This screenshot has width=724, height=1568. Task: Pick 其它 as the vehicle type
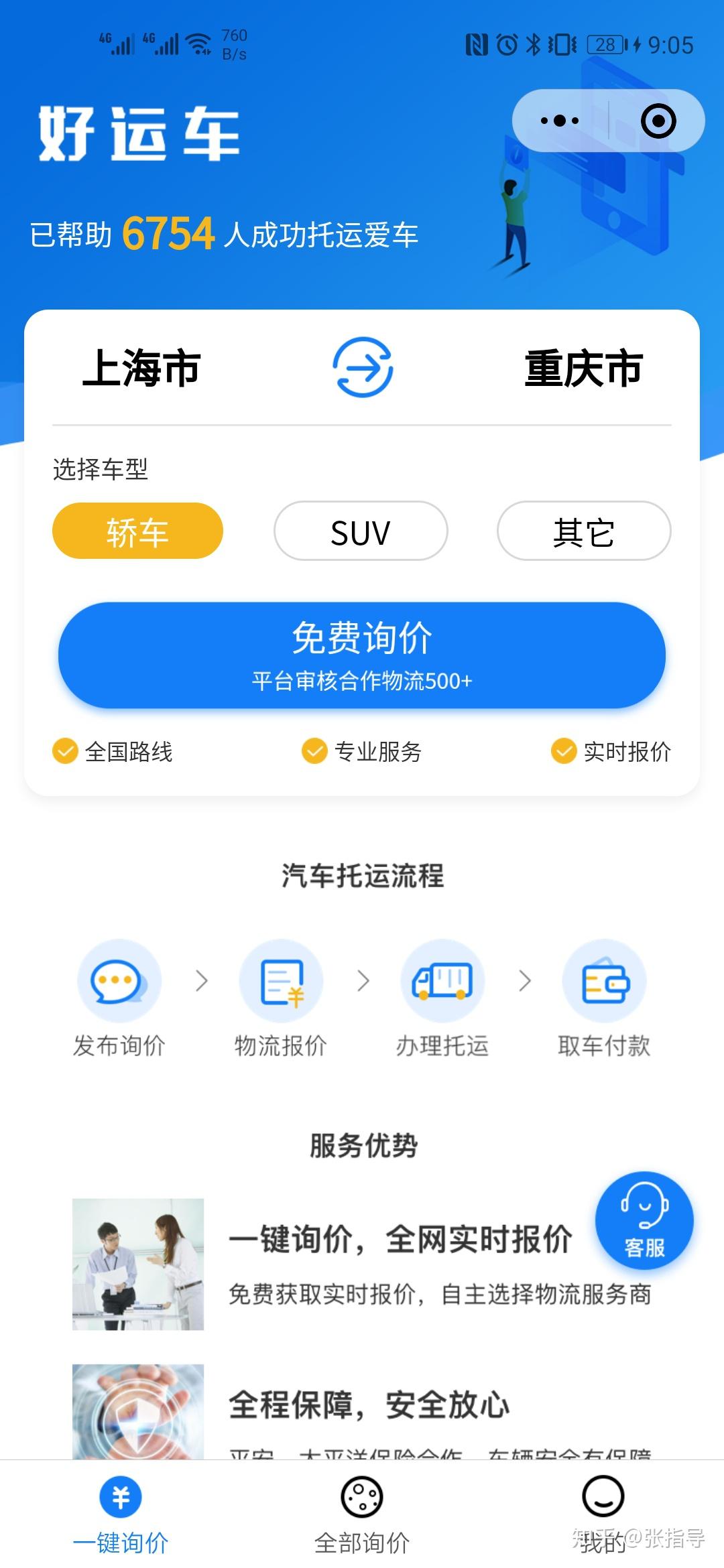point(583,531)
